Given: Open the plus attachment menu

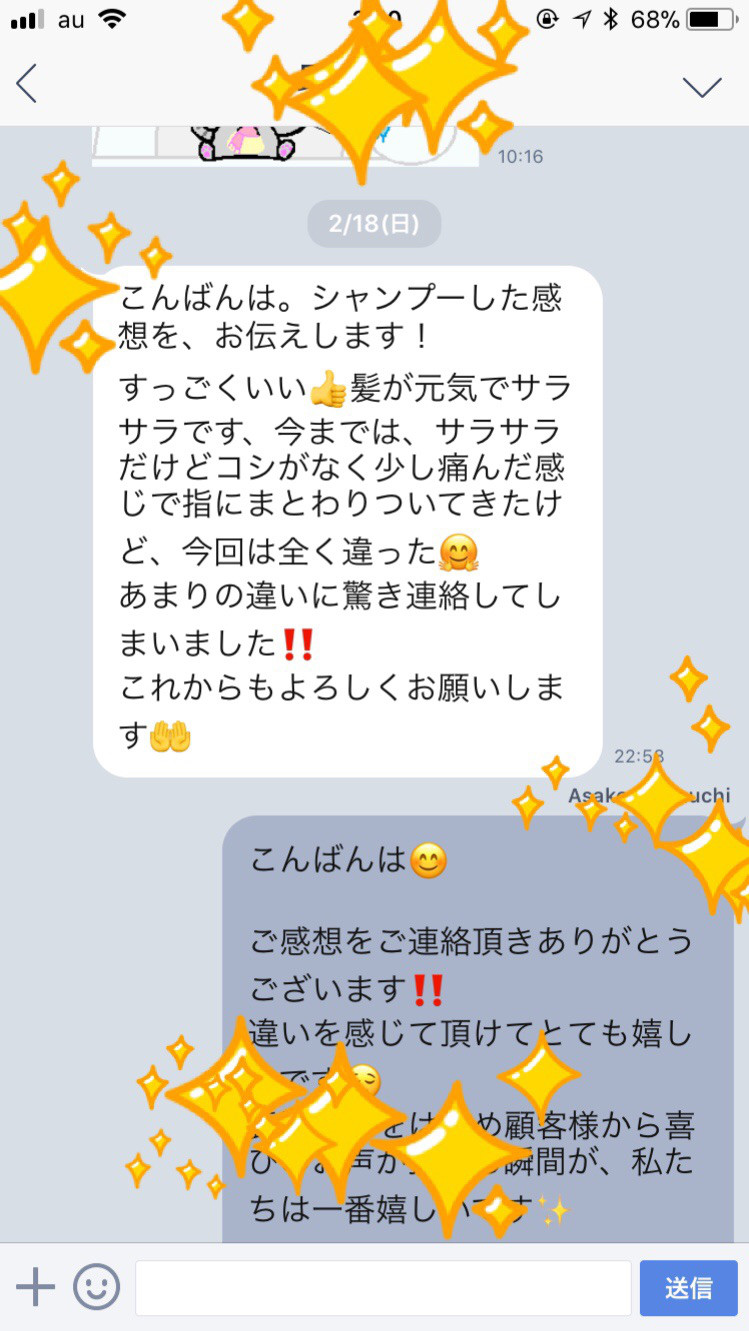Looking at the screenshot, I should (x=35, y=1287).
